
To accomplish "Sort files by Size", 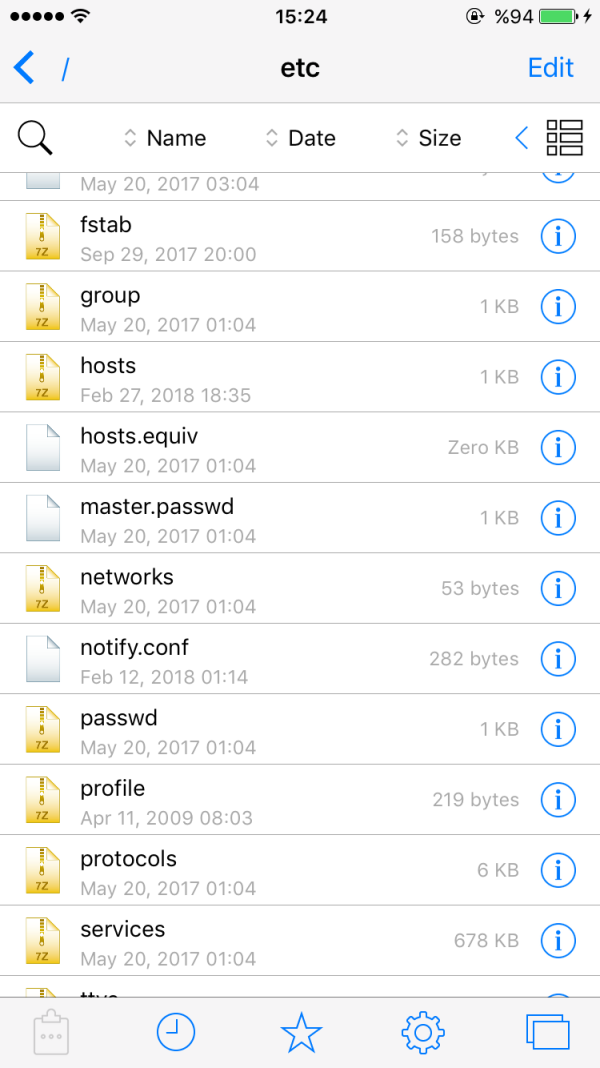I will pos(429,138).
